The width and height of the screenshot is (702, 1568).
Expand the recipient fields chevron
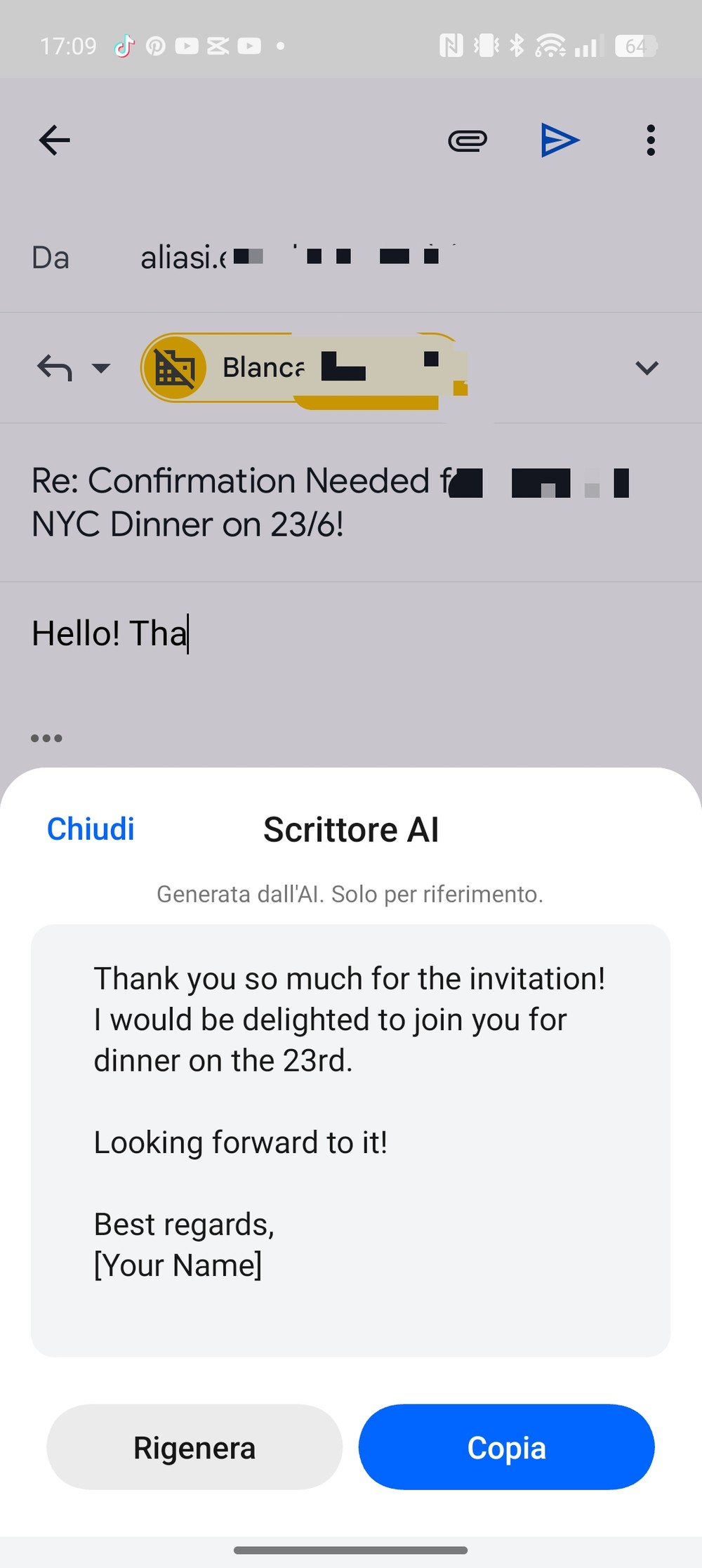click(647, 368)
